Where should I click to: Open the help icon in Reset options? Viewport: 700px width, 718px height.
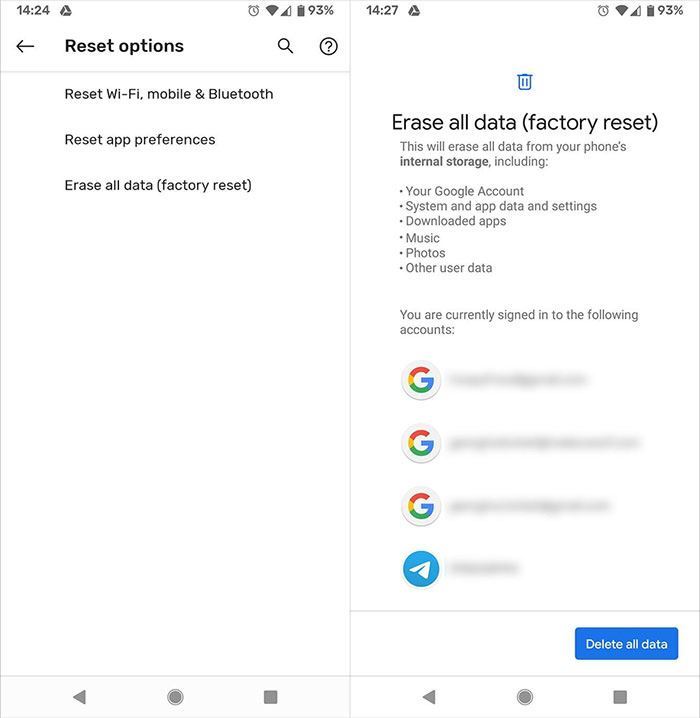click(328, 46)
